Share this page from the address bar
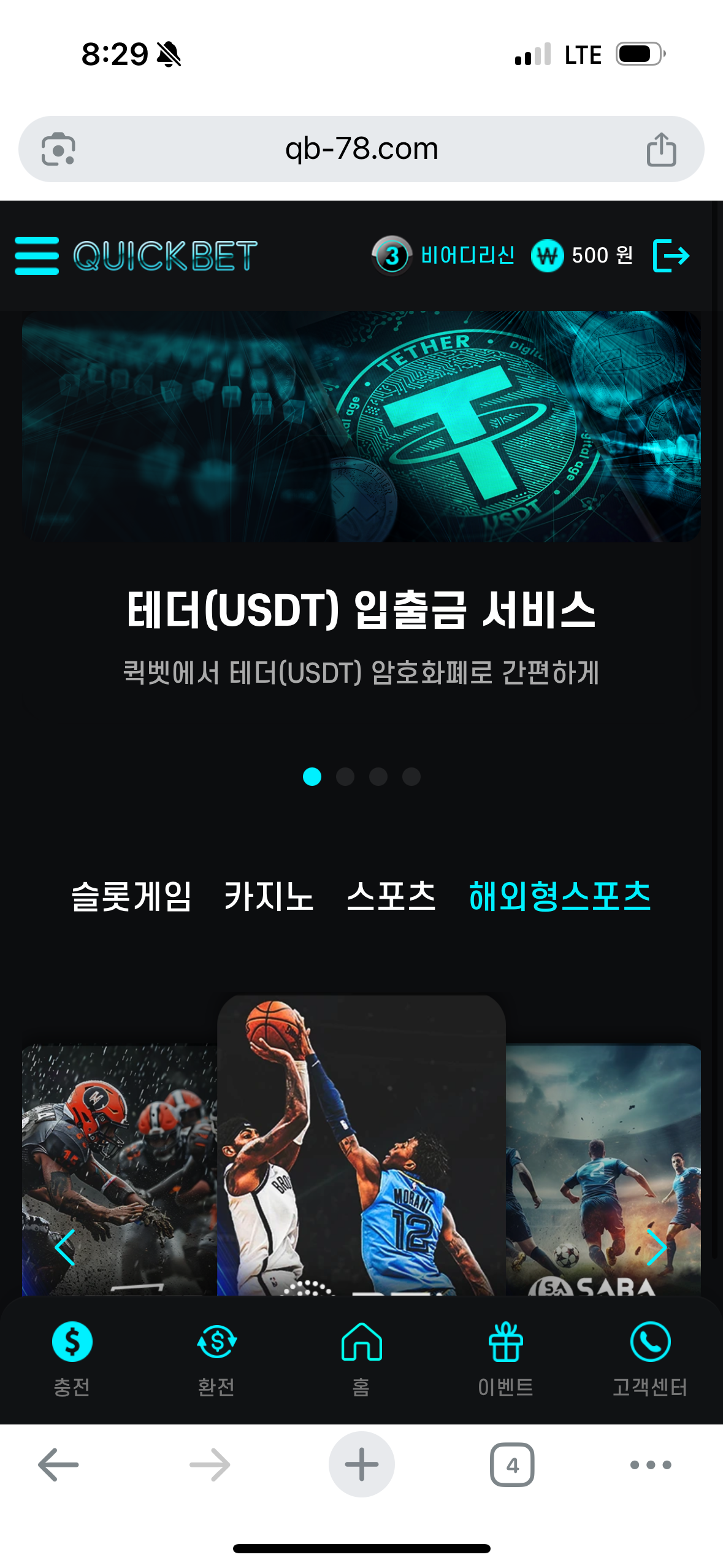 coord(661,149)
